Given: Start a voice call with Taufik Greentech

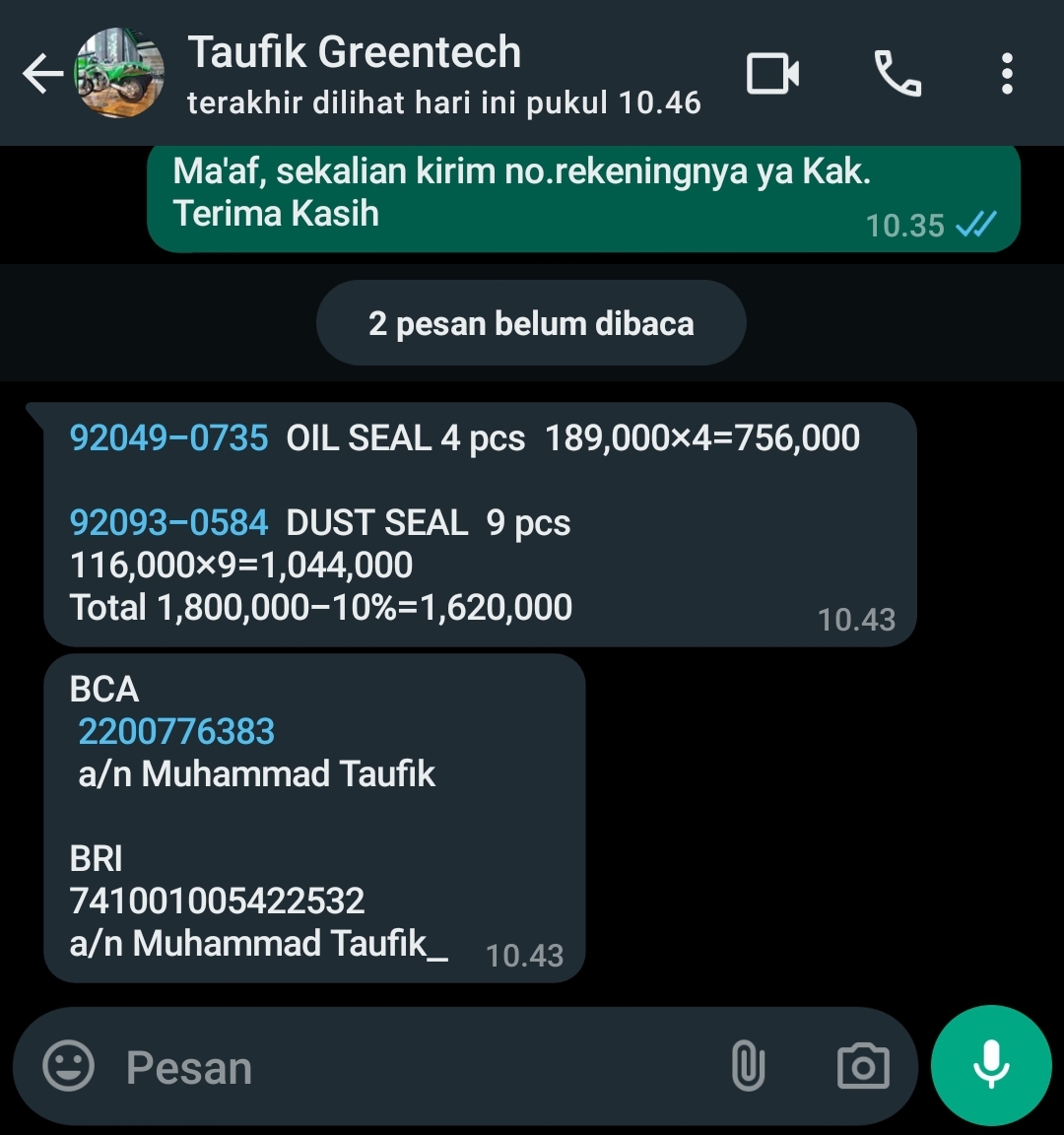Looking at the screenshot, I should tap(897, 74).
